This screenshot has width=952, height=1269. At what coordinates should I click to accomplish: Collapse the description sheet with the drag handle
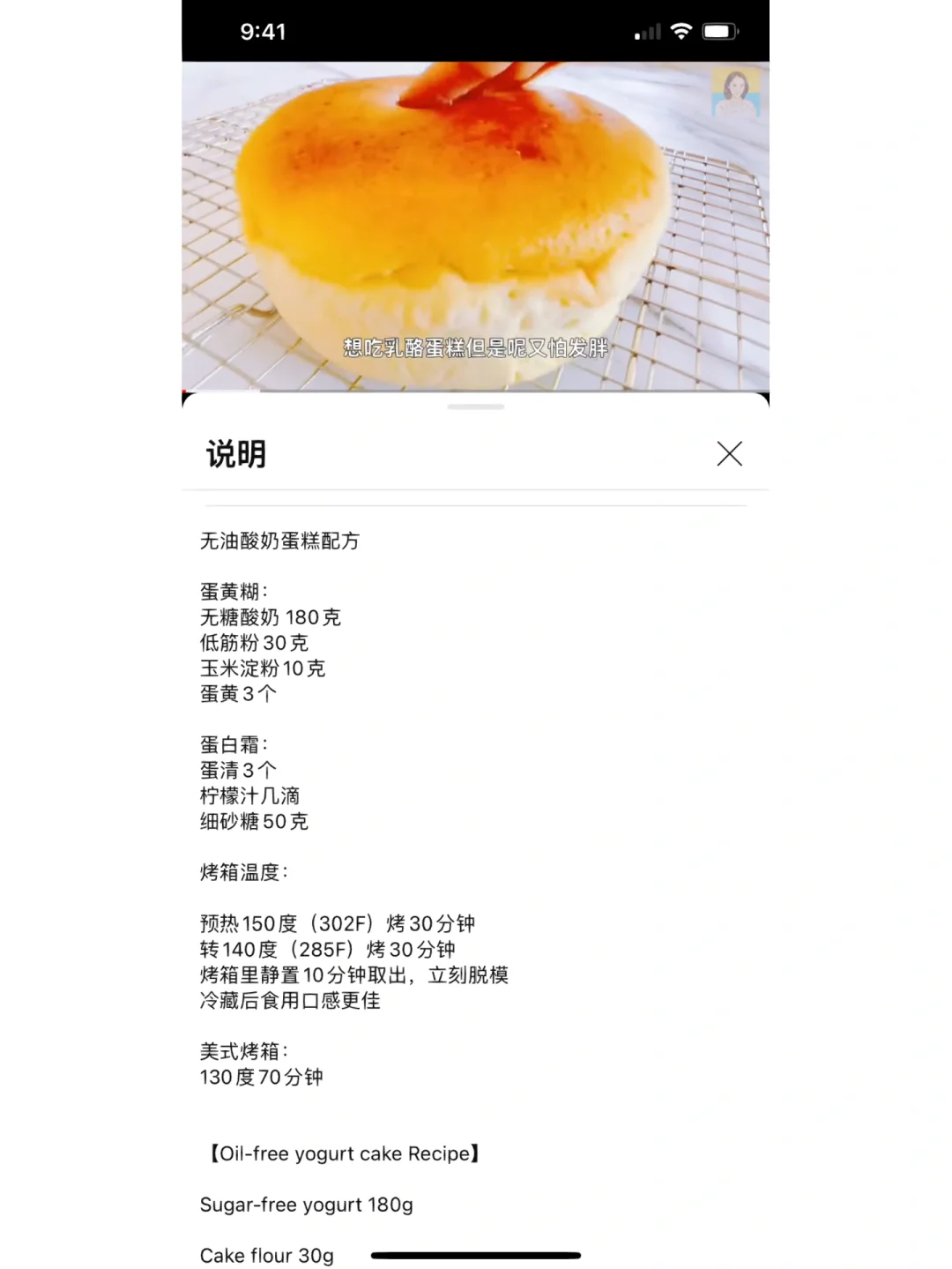[475, 407]
